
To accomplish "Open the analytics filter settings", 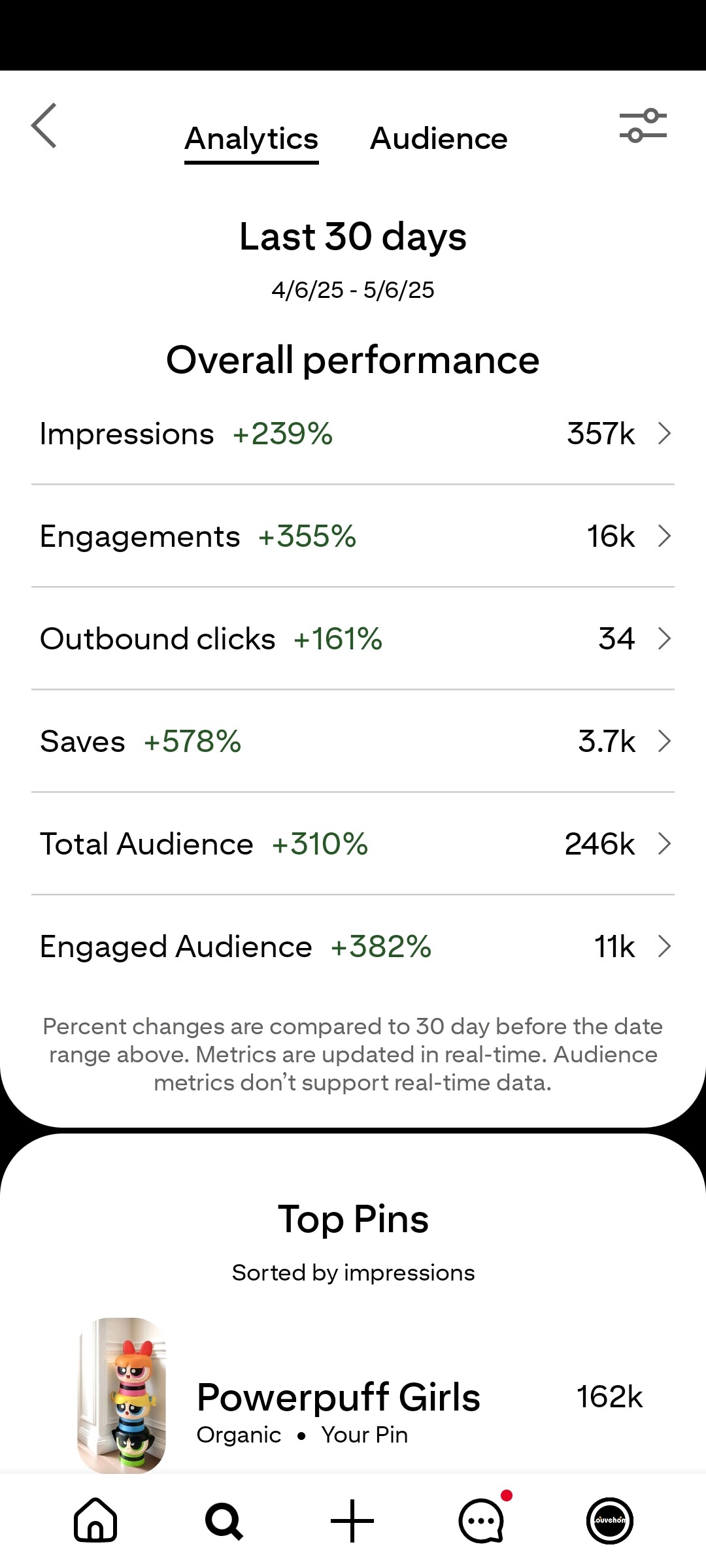I will point(643,125).
